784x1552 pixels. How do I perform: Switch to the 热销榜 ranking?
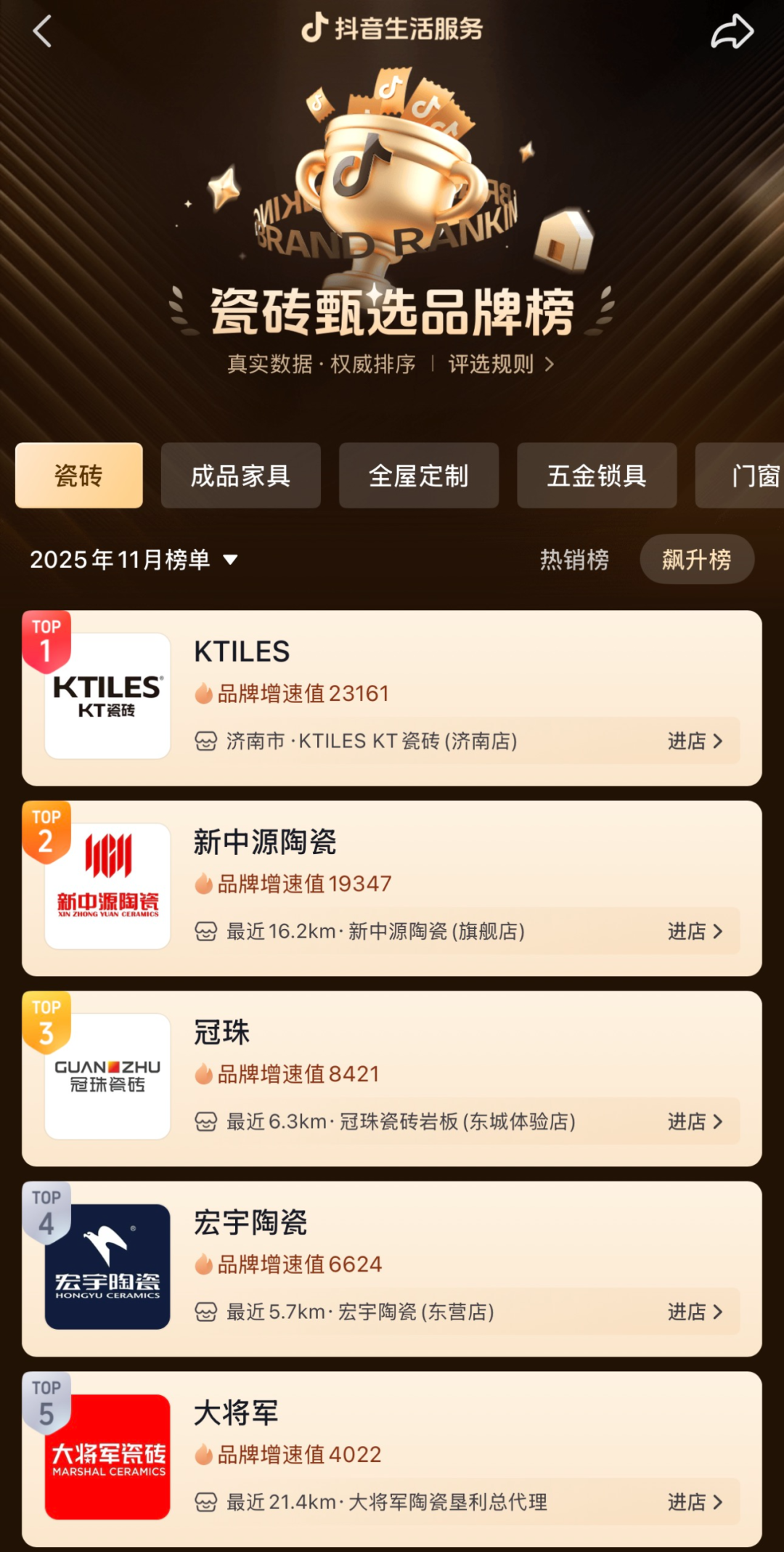(x=574, y=559)
